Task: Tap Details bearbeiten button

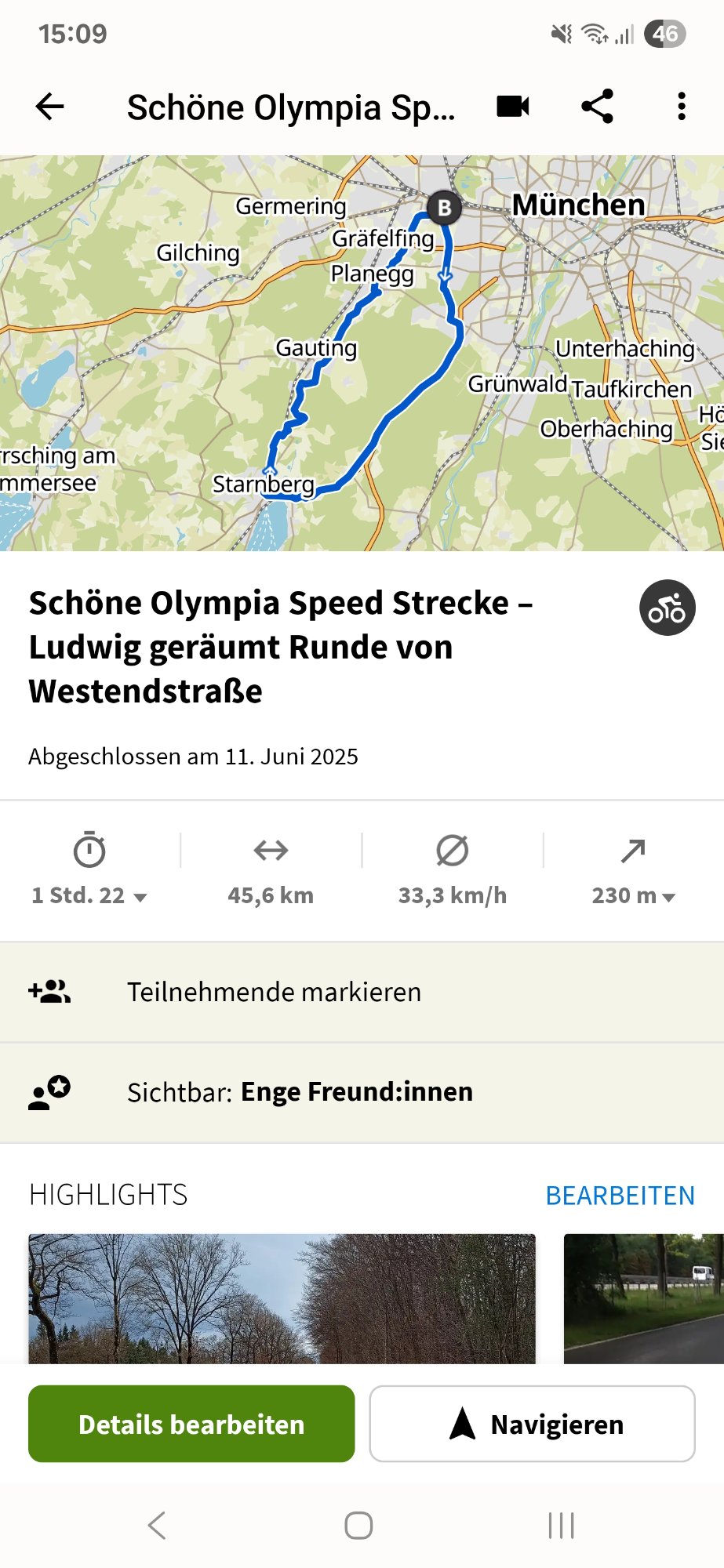Action: (x=191, y=1424)
